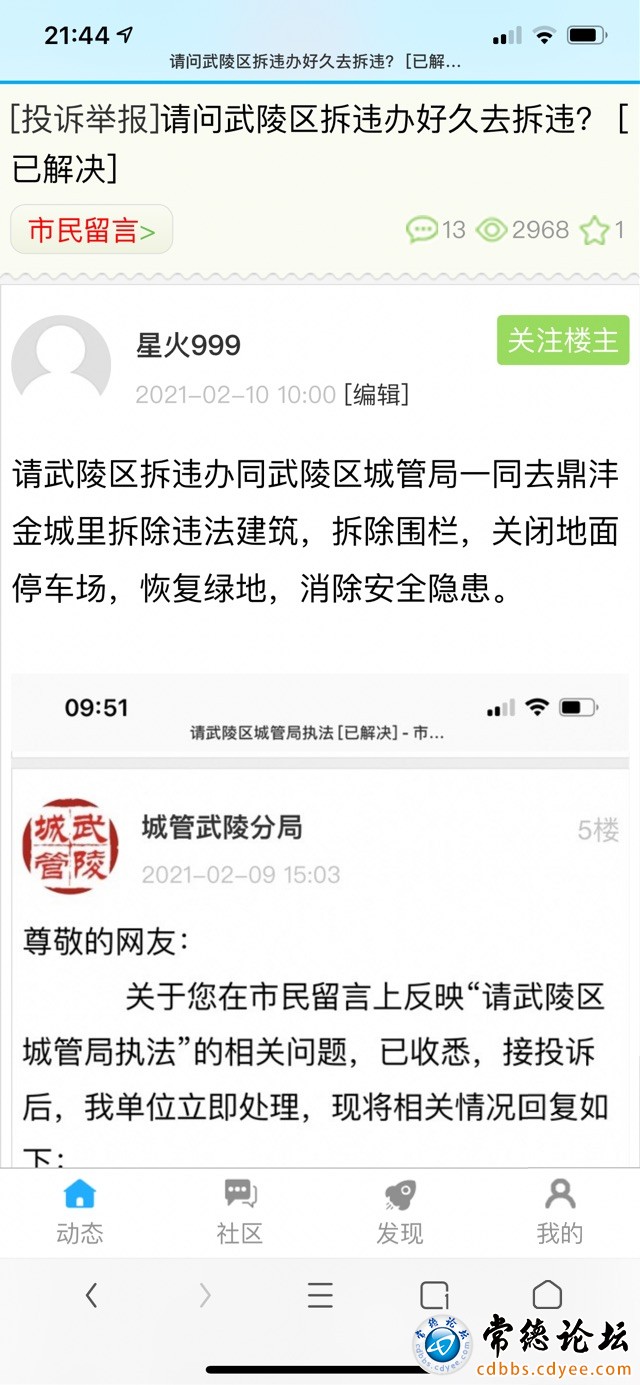Open the avatar of 星火999
Screen dimensions: 640x1385
pos(60,363)
